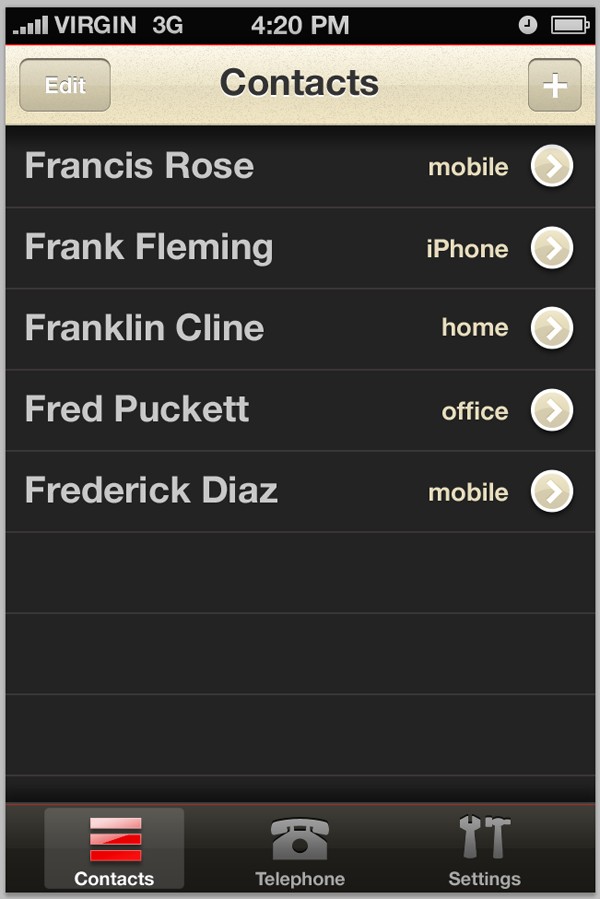600x899 pixels.
Task: Tap the detail arrow for Frederick Diaz
Action: pos(552,491)
